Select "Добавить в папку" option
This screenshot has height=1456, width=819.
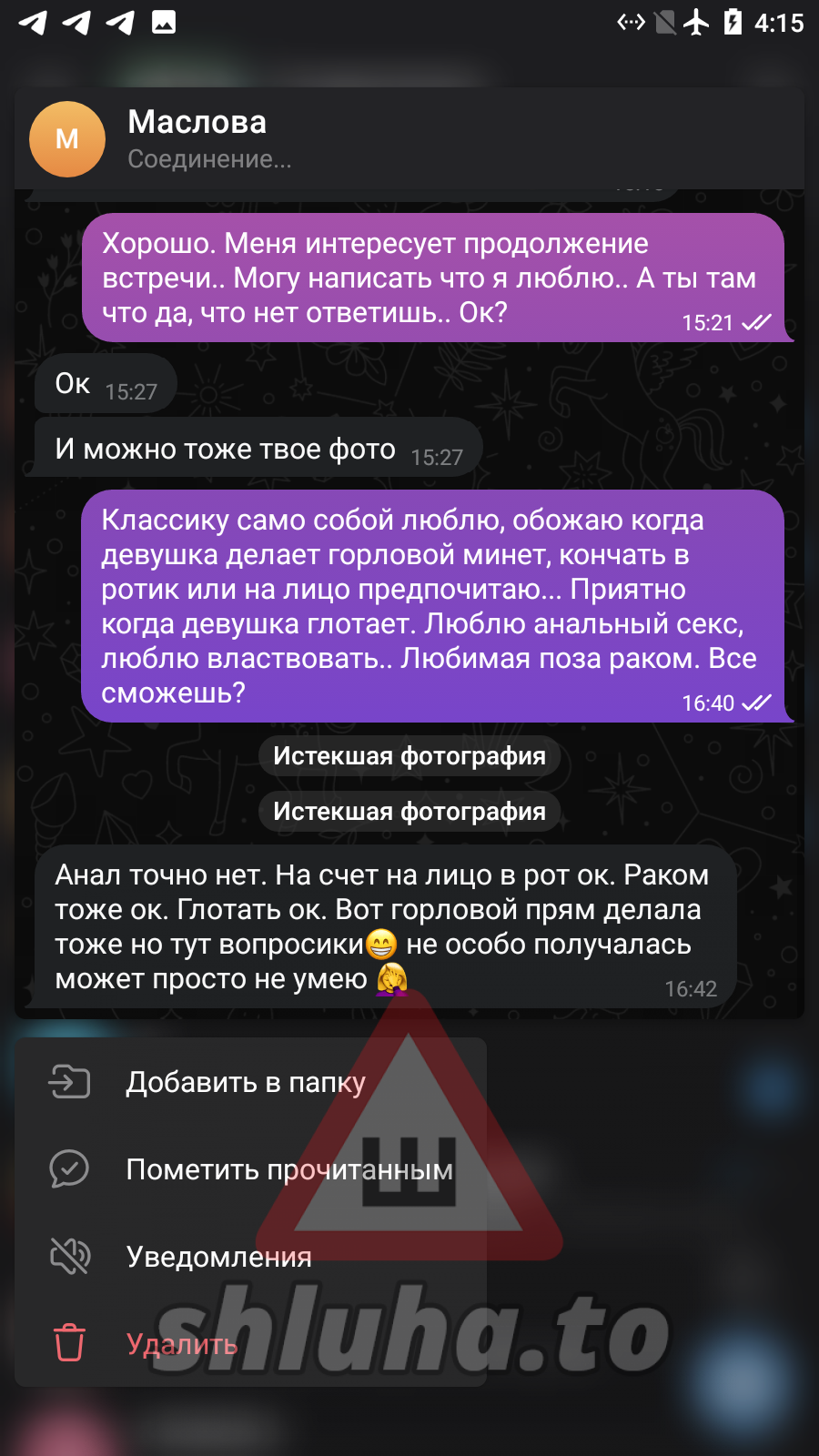click(250, 1082)
